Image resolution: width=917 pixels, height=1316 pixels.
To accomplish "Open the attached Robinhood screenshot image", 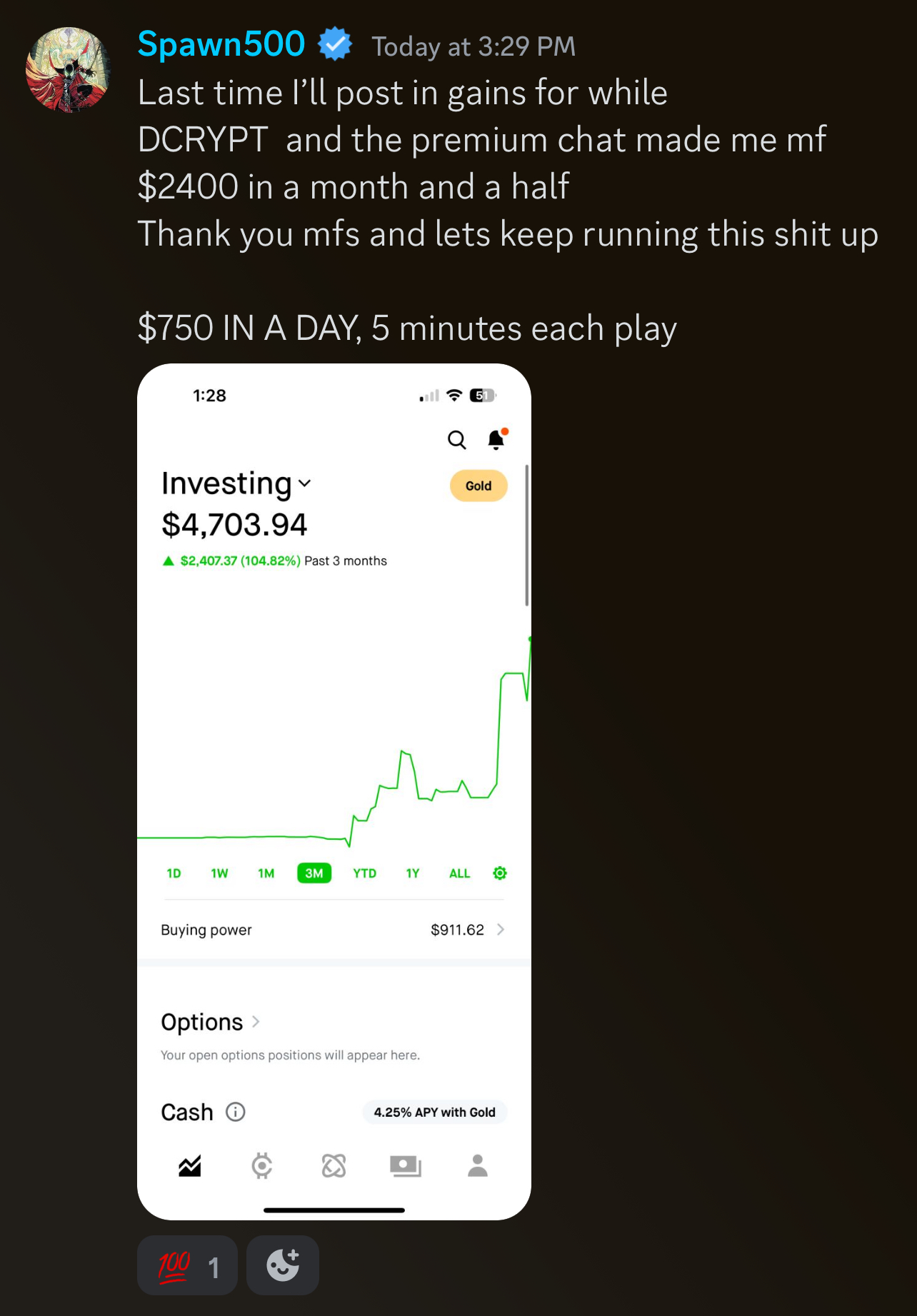I will coord(334,791).
